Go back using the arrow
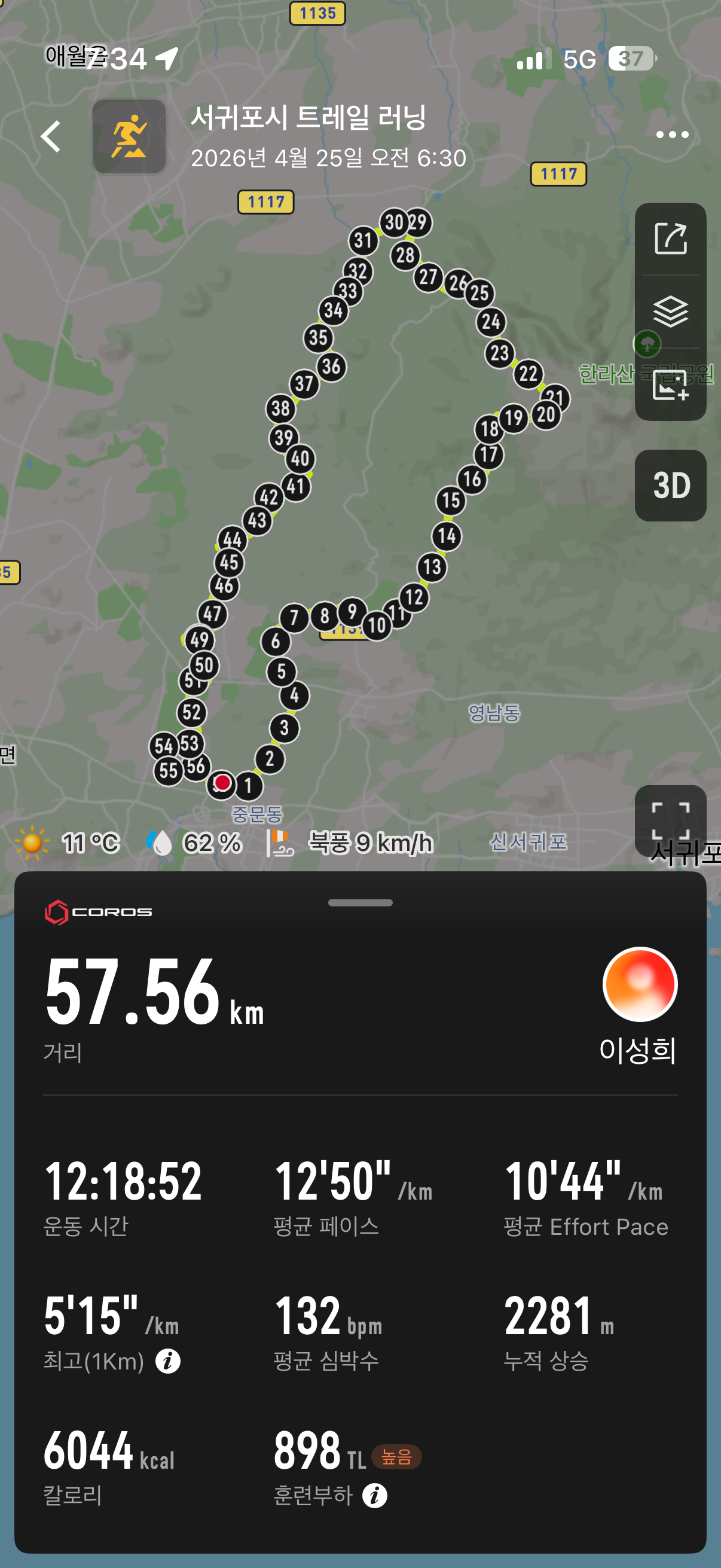The image size is (721, 1568). (50, 136)
